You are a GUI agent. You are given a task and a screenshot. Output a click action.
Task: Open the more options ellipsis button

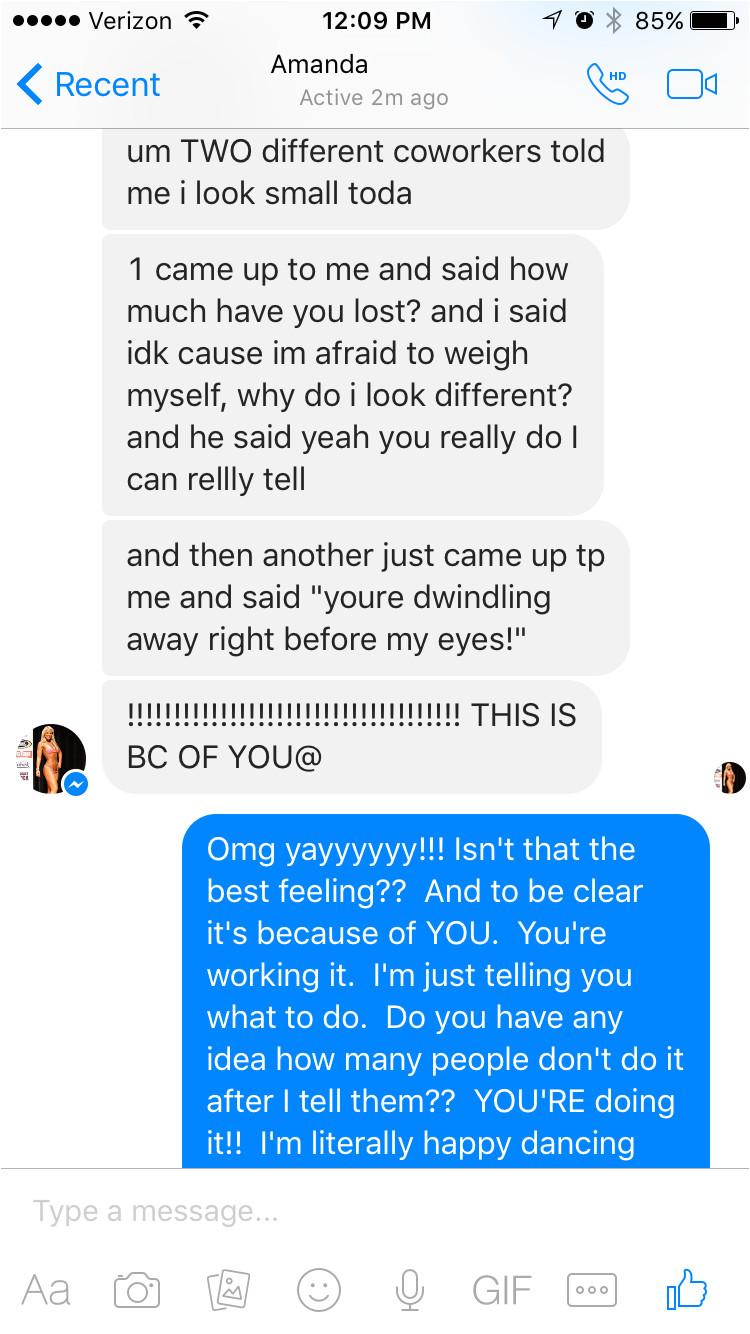[592, 1290]
